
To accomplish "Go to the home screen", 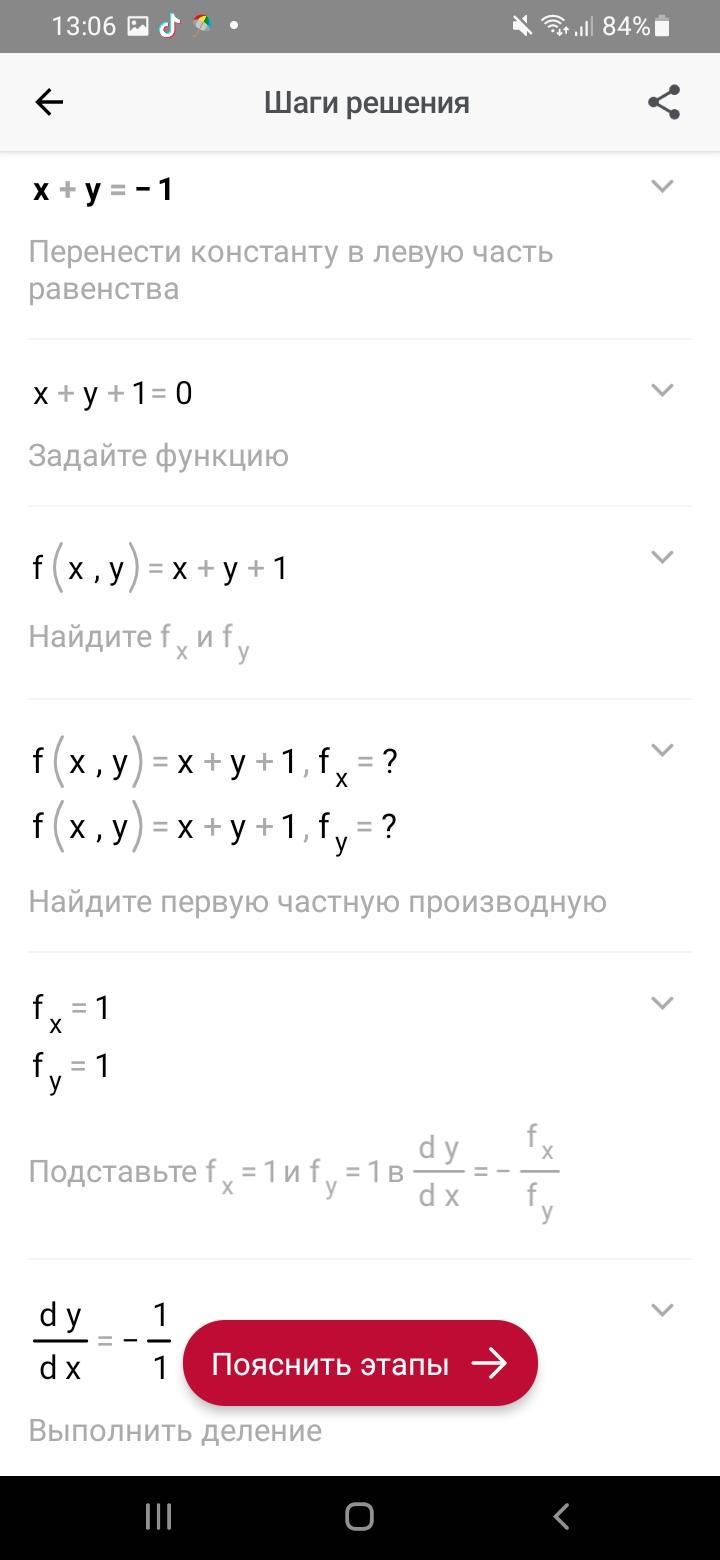I will [x=359, y=1517].
